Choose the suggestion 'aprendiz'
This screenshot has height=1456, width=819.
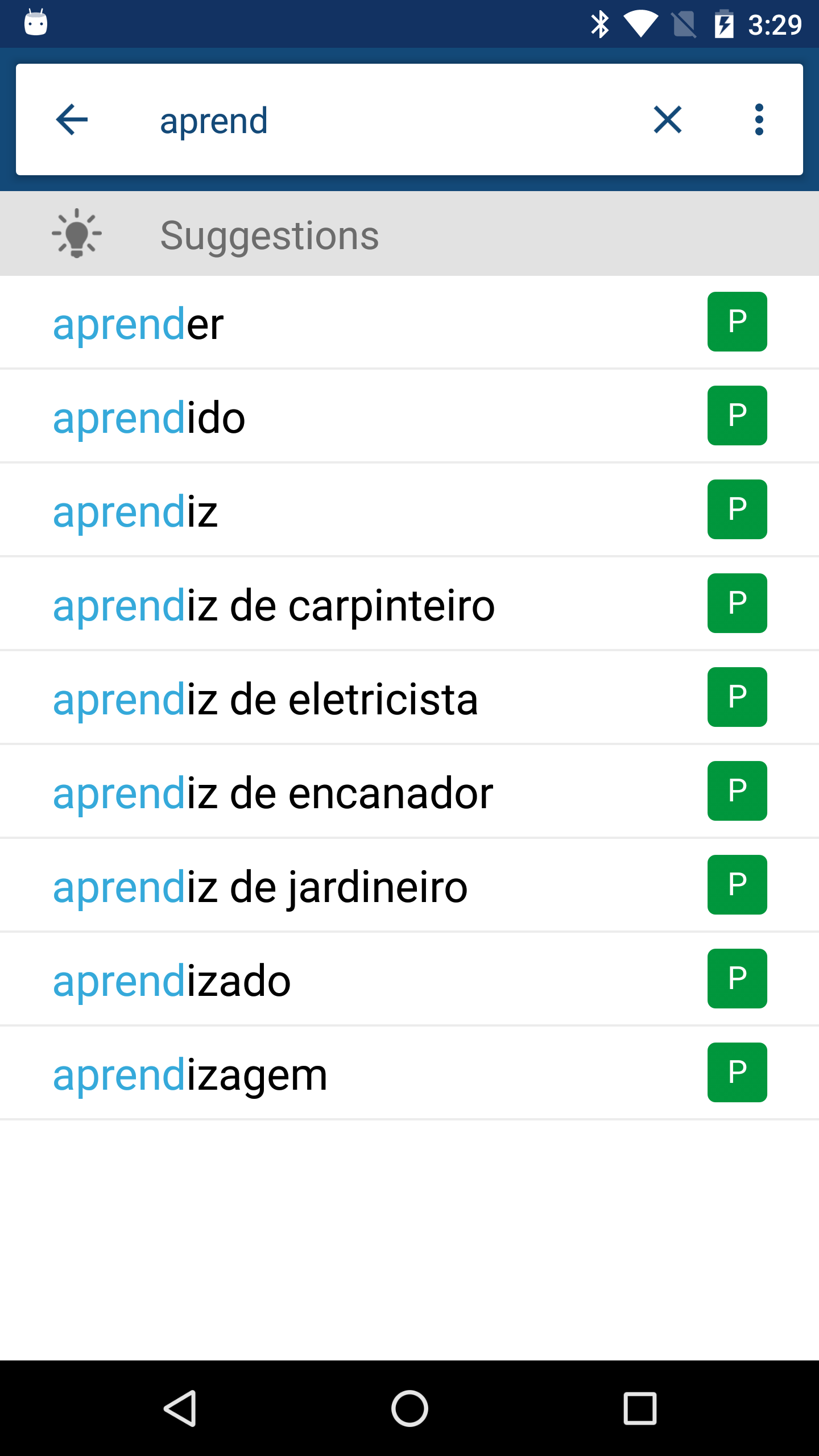[409, 510]
